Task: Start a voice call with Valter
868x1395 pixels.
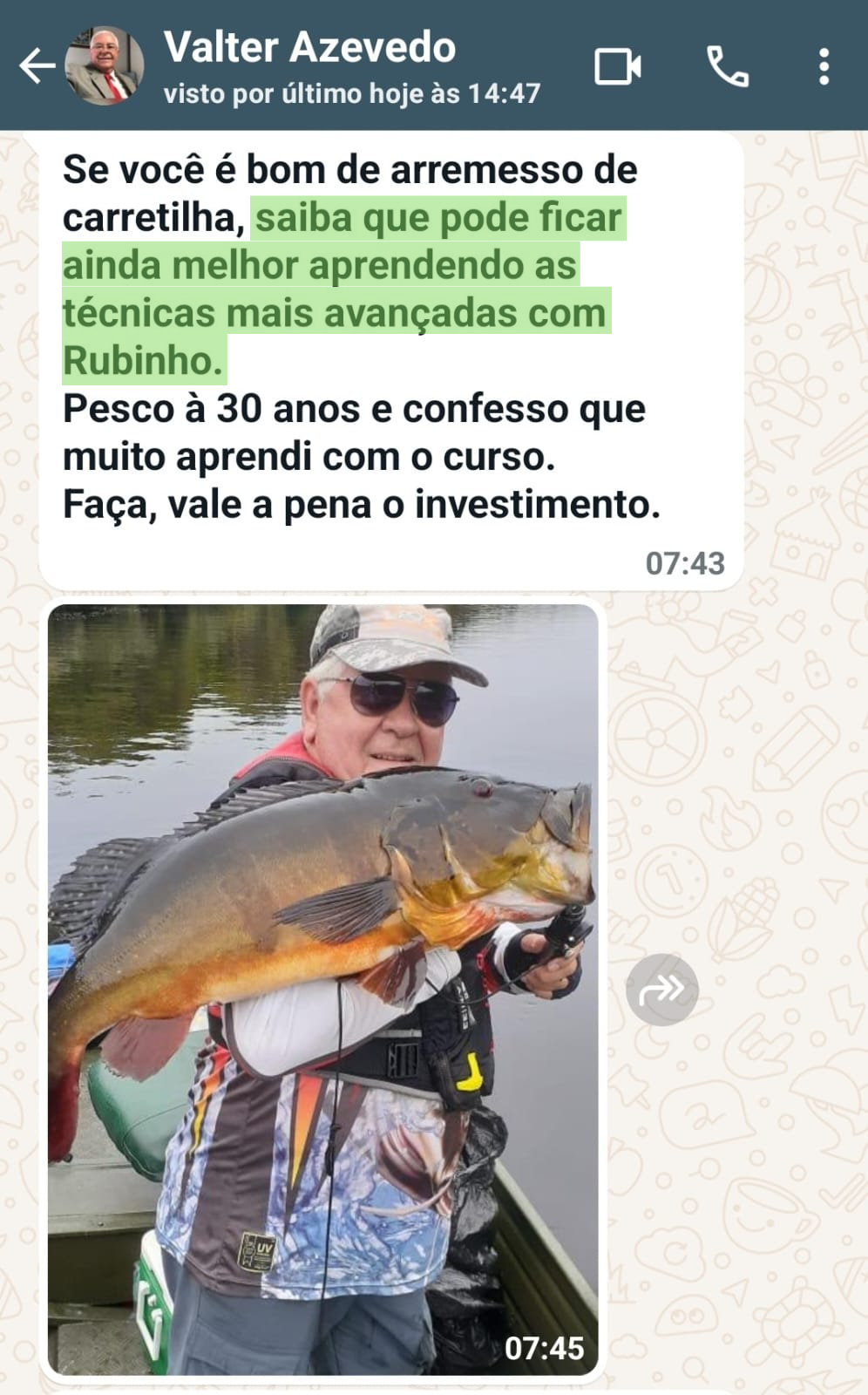Action: (x=727, y=66)
